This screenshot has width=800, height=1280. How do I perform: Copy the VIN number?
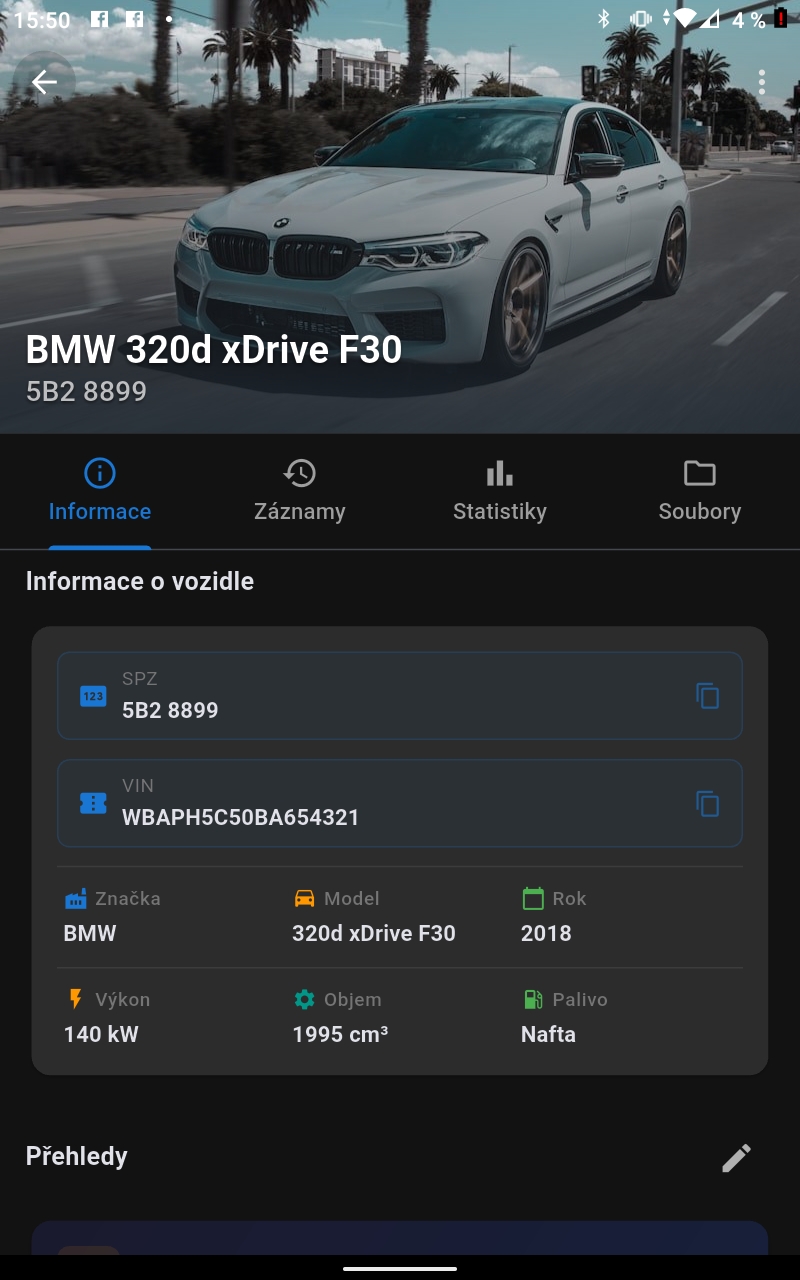[708, 803]
